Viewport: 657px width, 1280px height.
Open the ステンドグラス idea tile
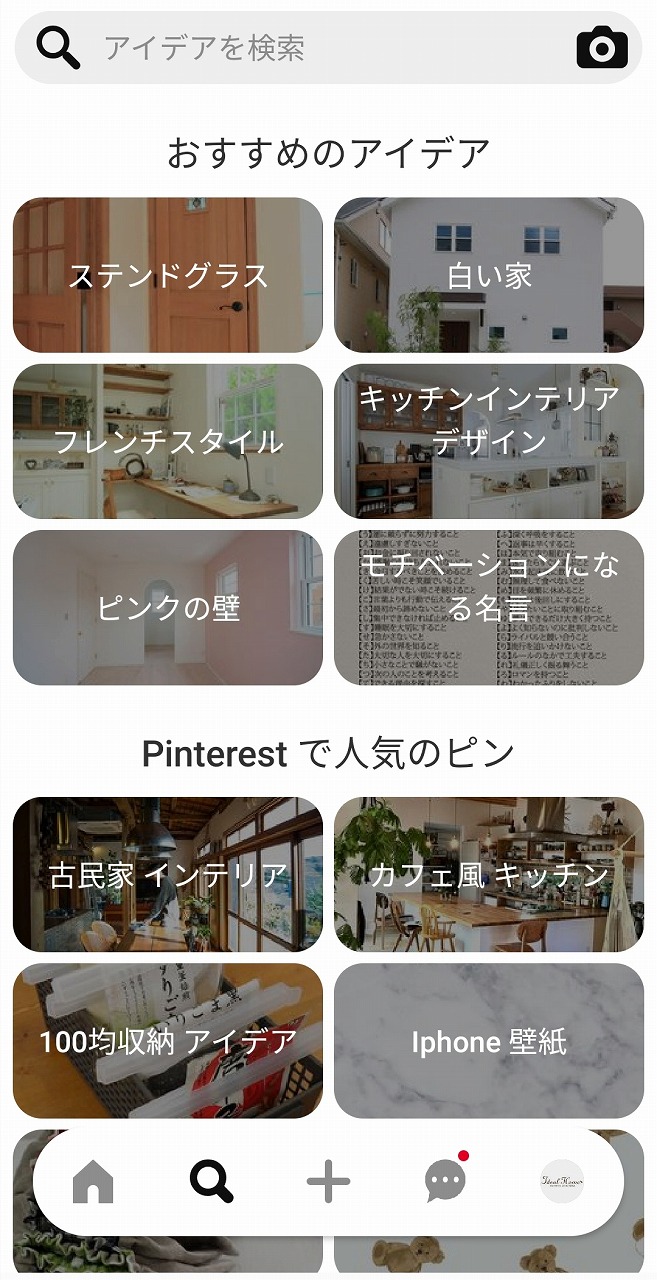click(168, 275)
